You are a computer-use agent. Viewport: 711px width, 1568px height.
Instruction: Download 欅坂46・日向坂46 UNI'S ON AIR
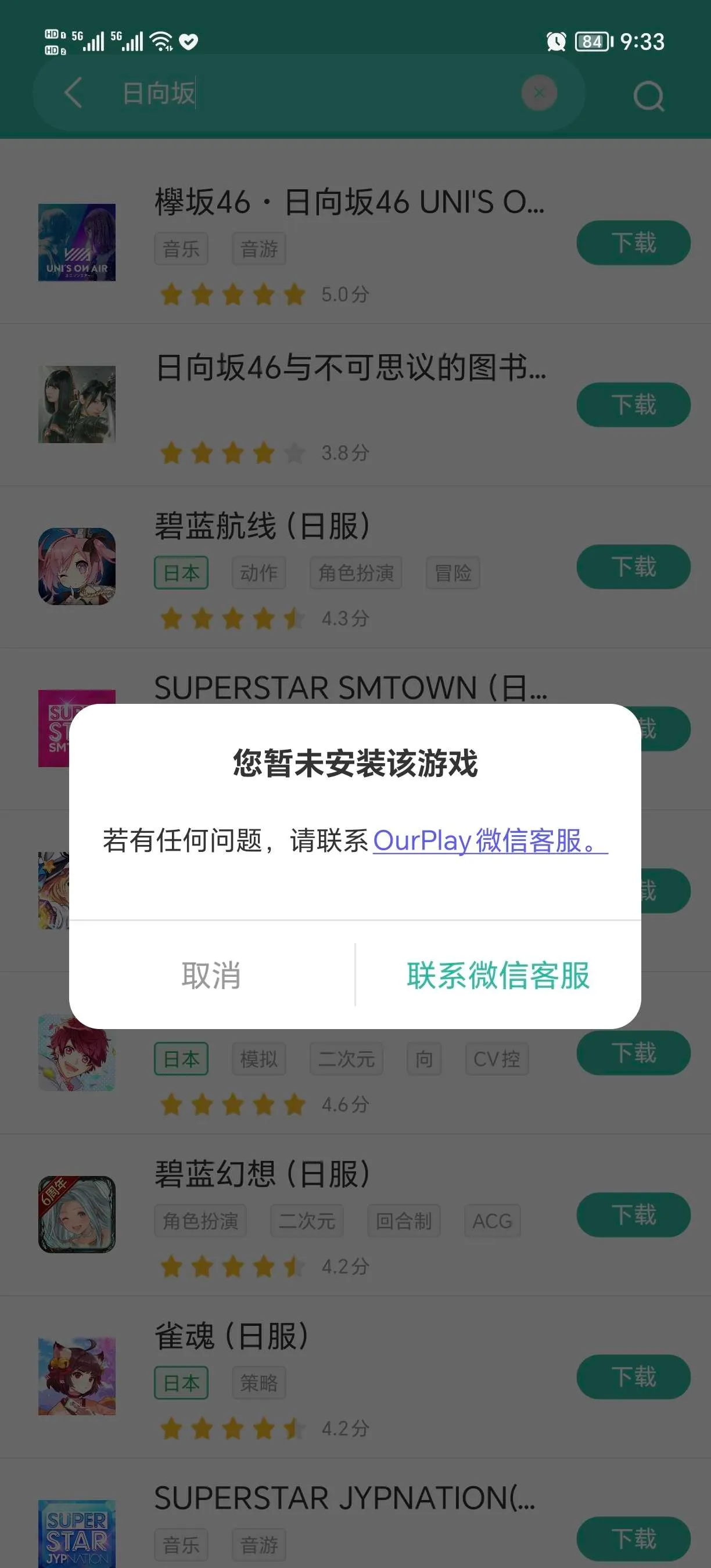click(x=633, y=243)
